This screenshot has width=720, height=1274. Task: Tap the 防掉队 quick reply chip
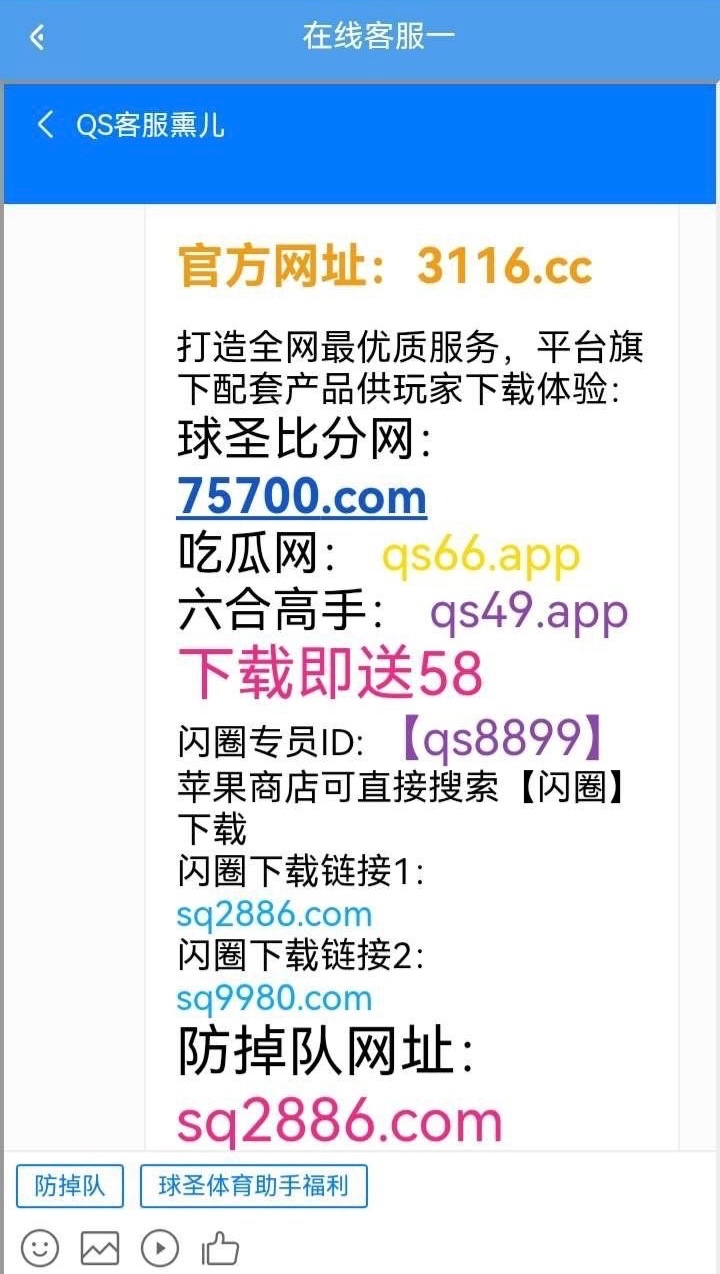(69, 1186)
